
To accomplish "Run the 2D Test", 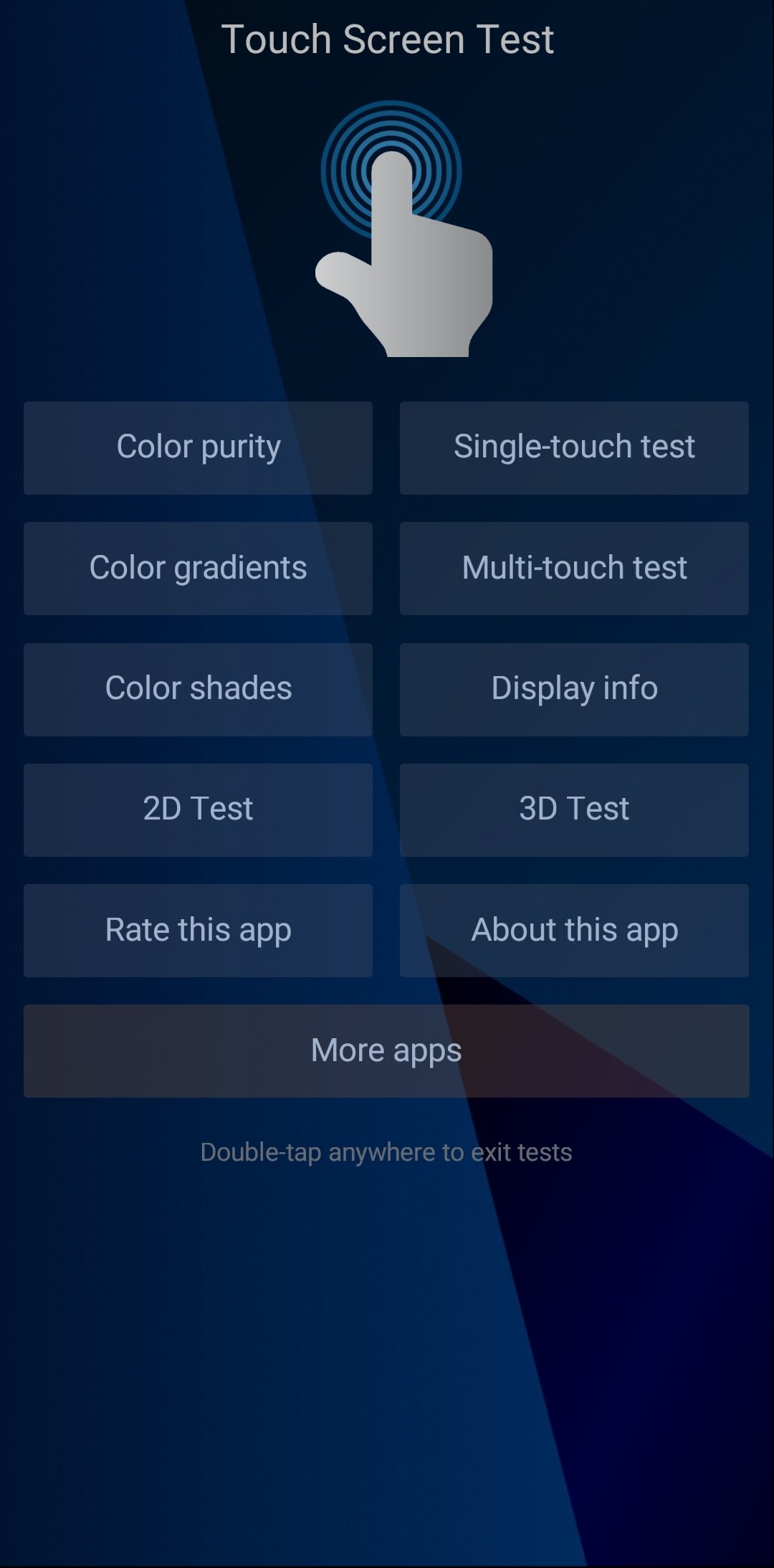I will pos(198,810).
